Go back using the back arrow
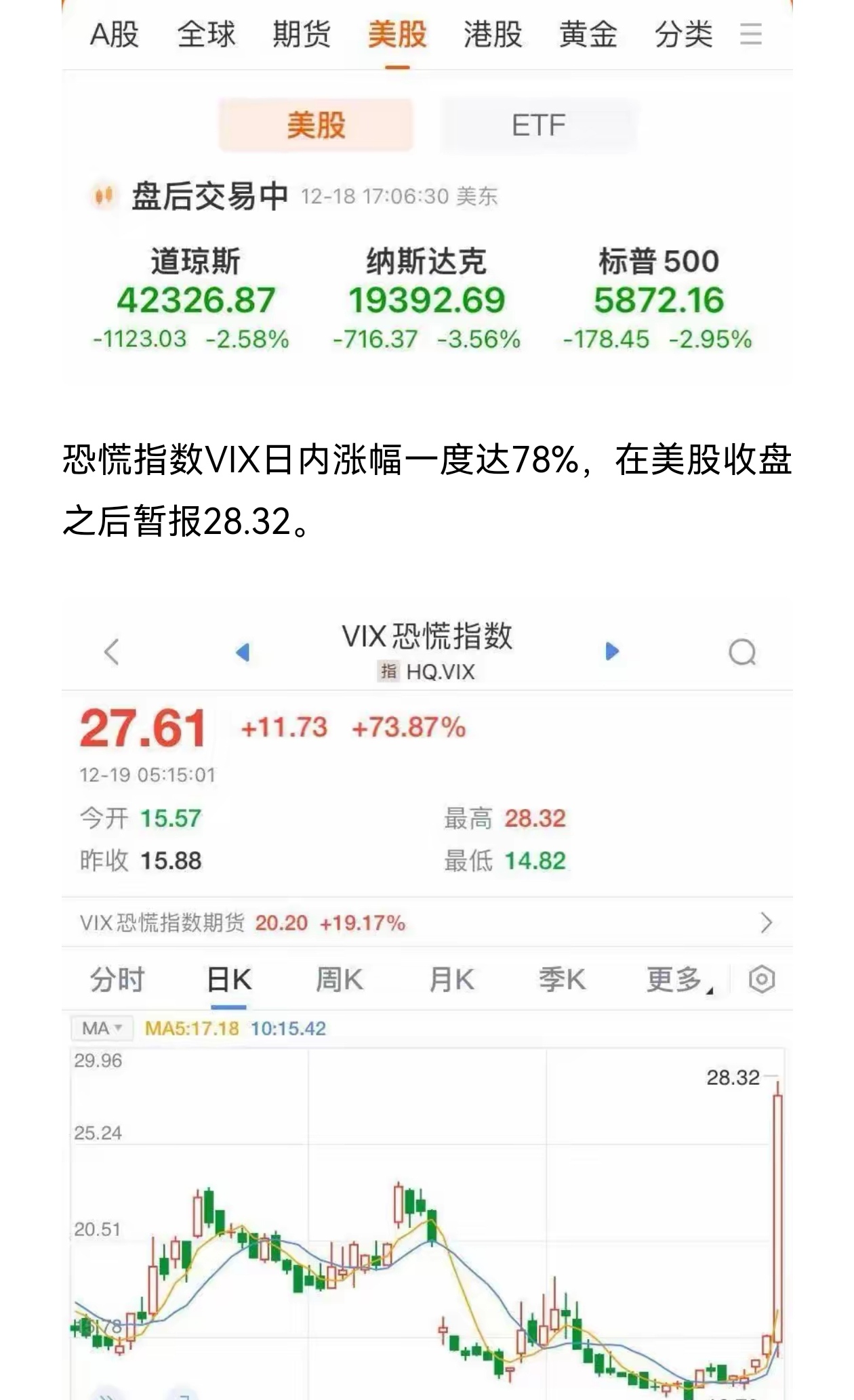Viewport: 854px width, 1400px height. pyautogui.click(x=113, y=651)
